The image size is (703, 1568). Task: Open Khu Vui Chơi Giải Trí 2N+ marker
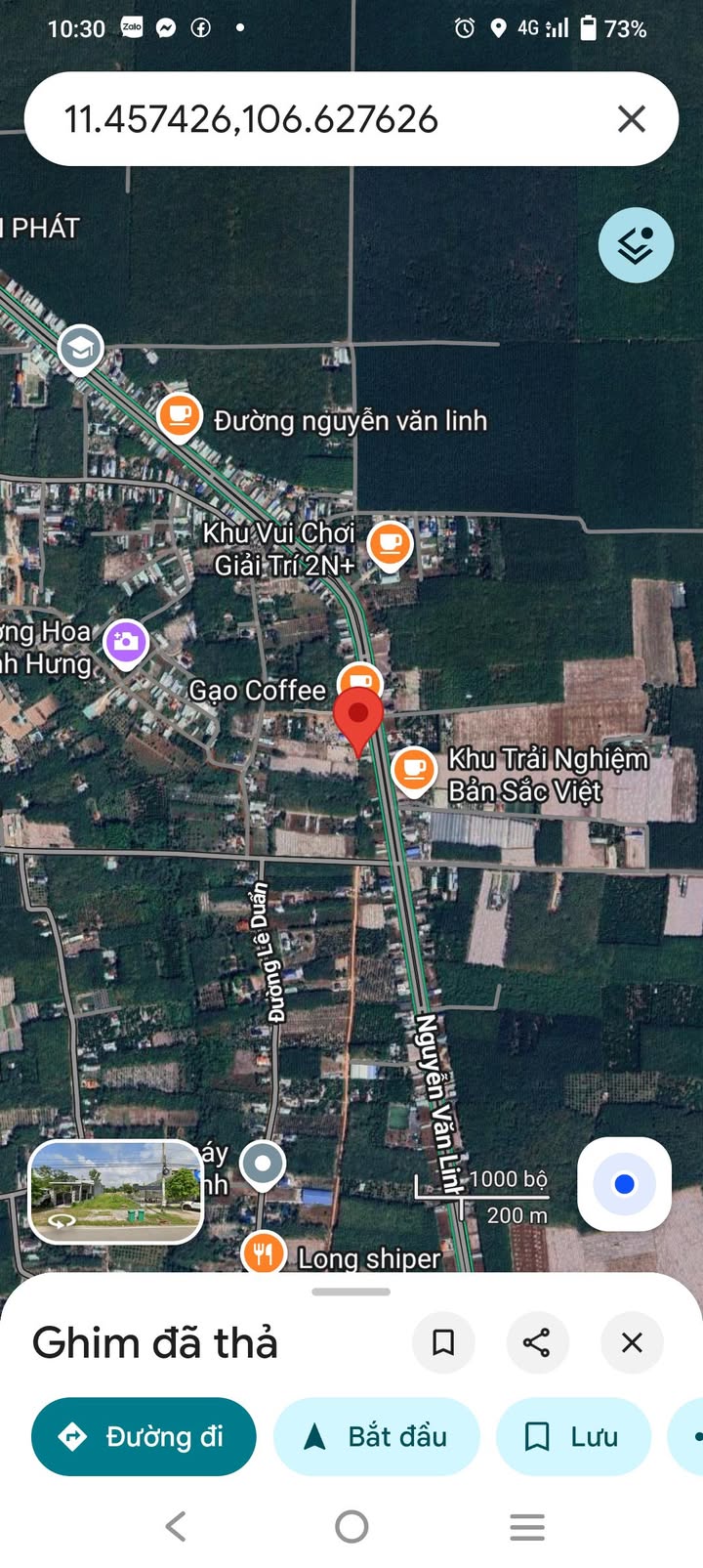click(391, 542)
